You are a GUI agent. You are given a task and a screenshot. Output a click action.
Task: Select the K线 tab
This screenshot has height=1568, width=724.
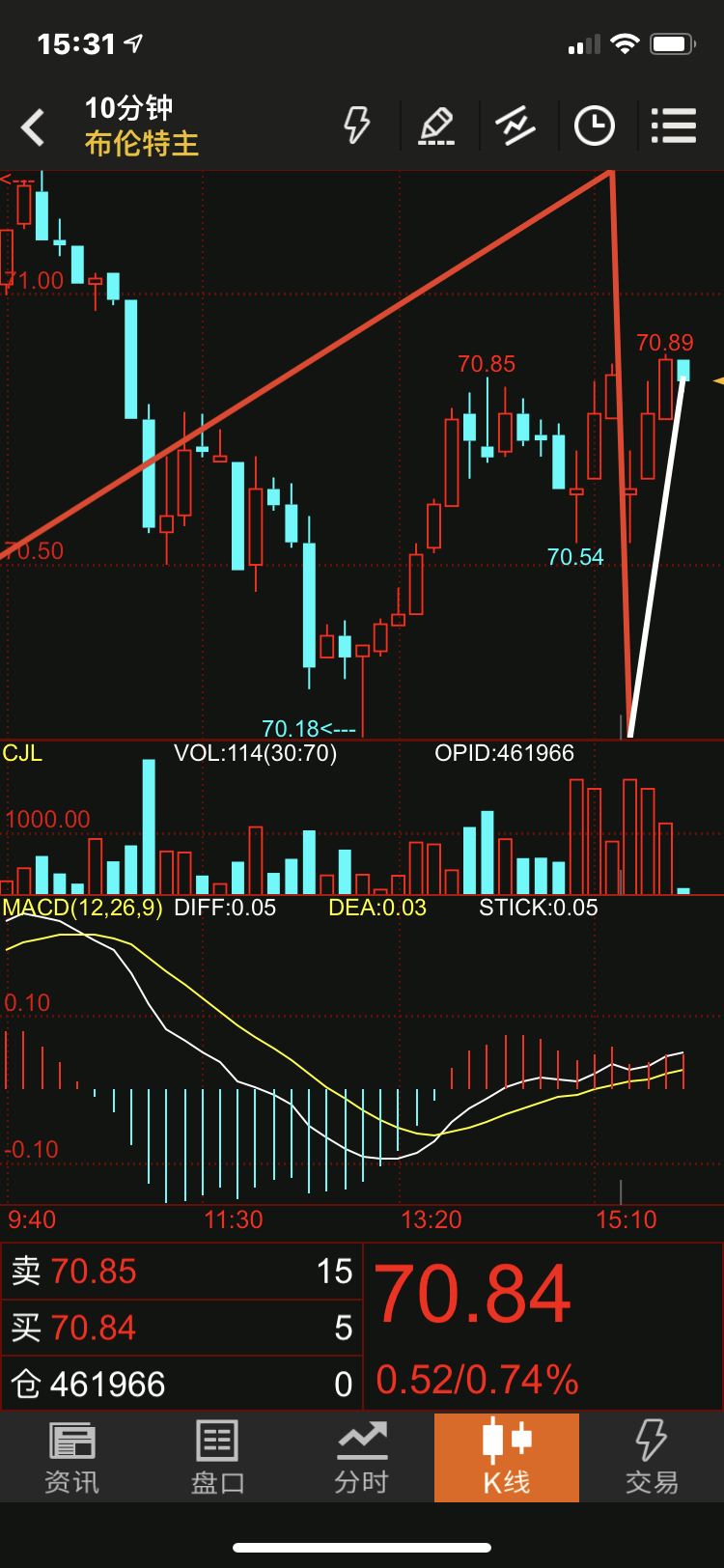(x=507, y=1458)
